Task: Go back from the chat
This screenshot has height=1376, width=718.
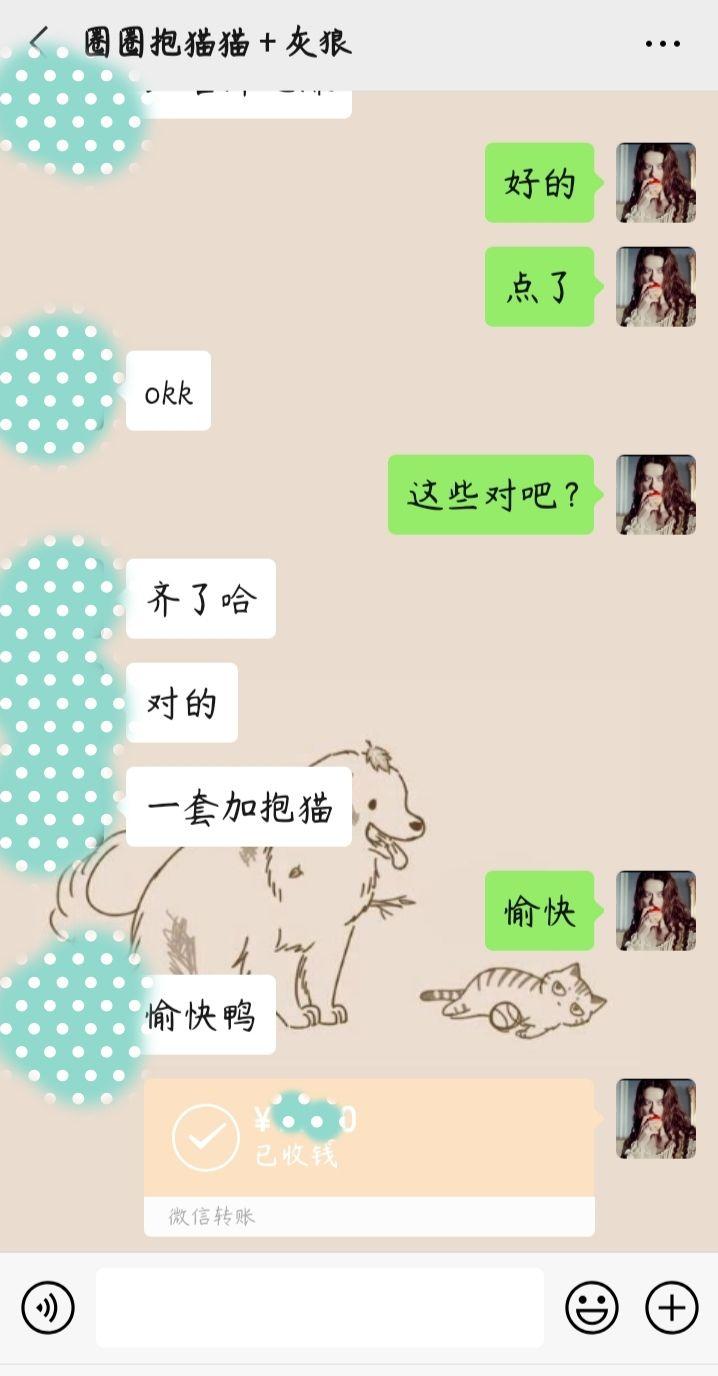Action: point(38,42)
